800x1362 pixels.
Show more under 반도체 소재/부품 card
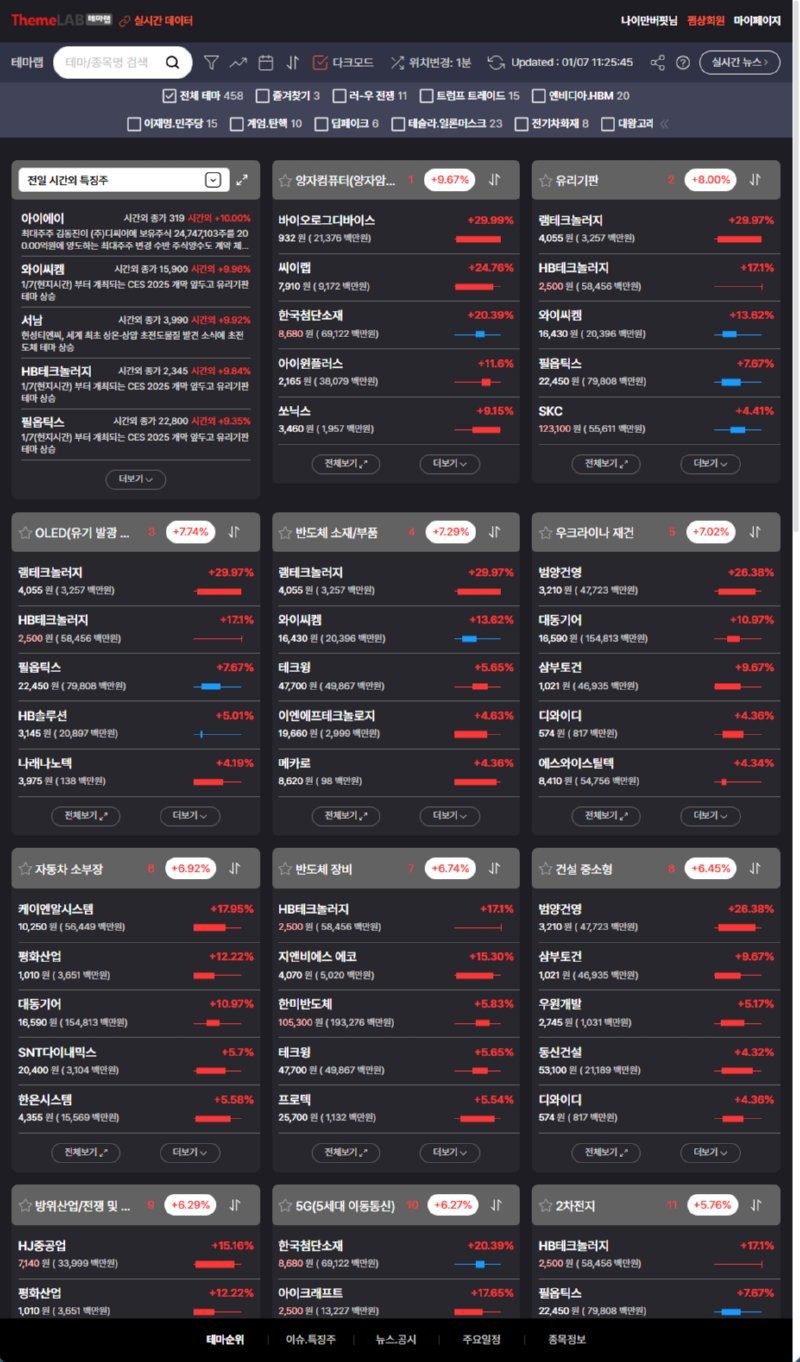(449, 816)
